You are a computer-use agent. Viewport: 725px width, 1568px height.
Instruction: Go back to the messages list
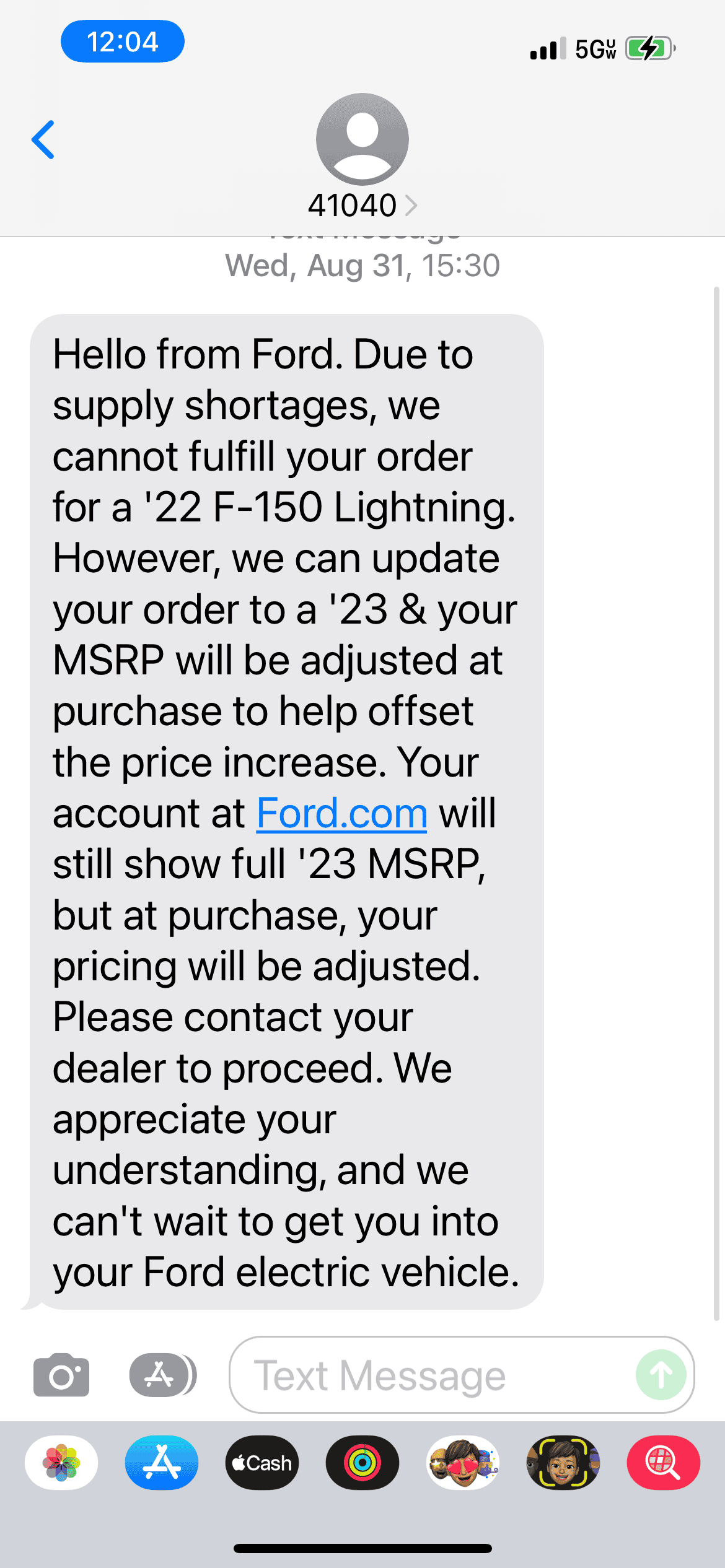pos(43,140)
